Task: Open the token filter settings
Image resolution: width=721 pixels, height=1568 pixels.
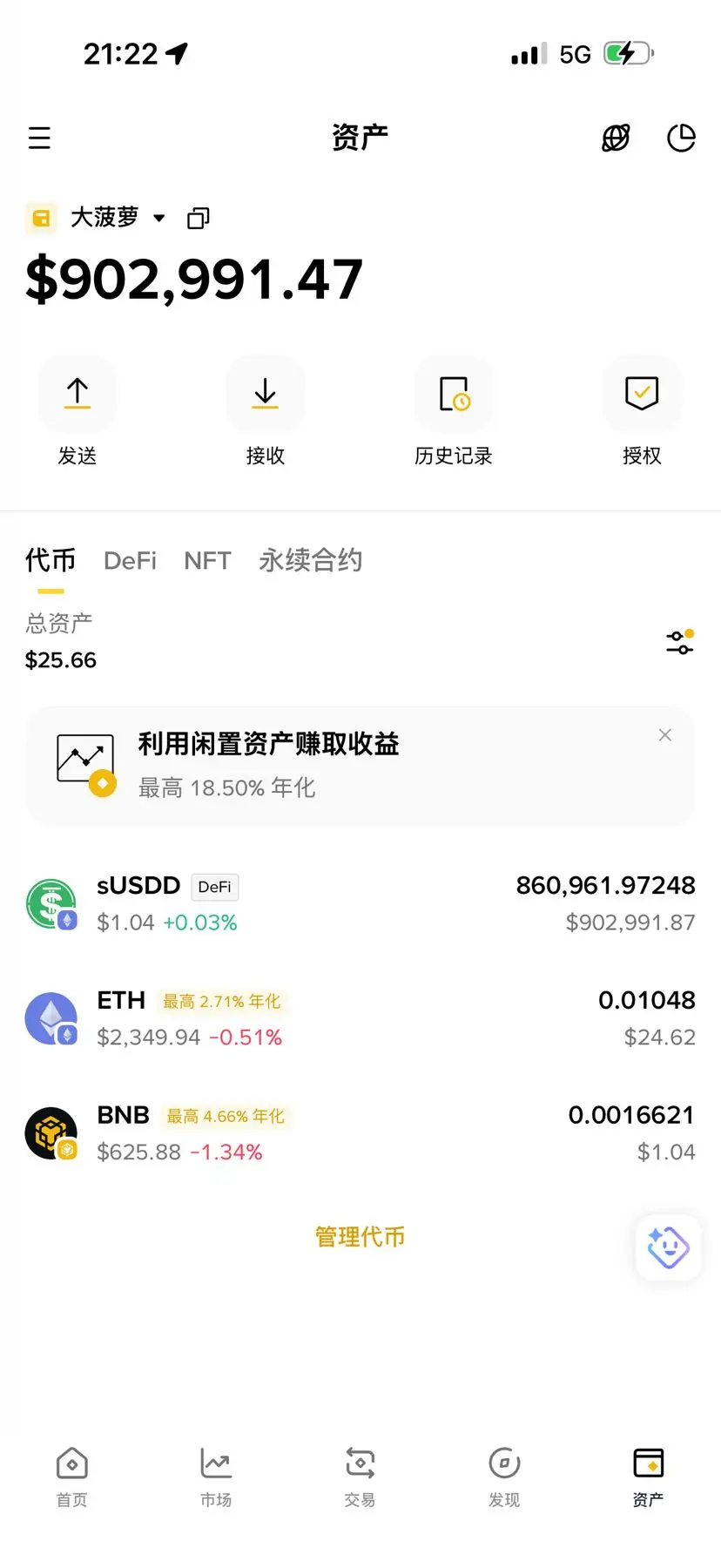Action: 679,643
